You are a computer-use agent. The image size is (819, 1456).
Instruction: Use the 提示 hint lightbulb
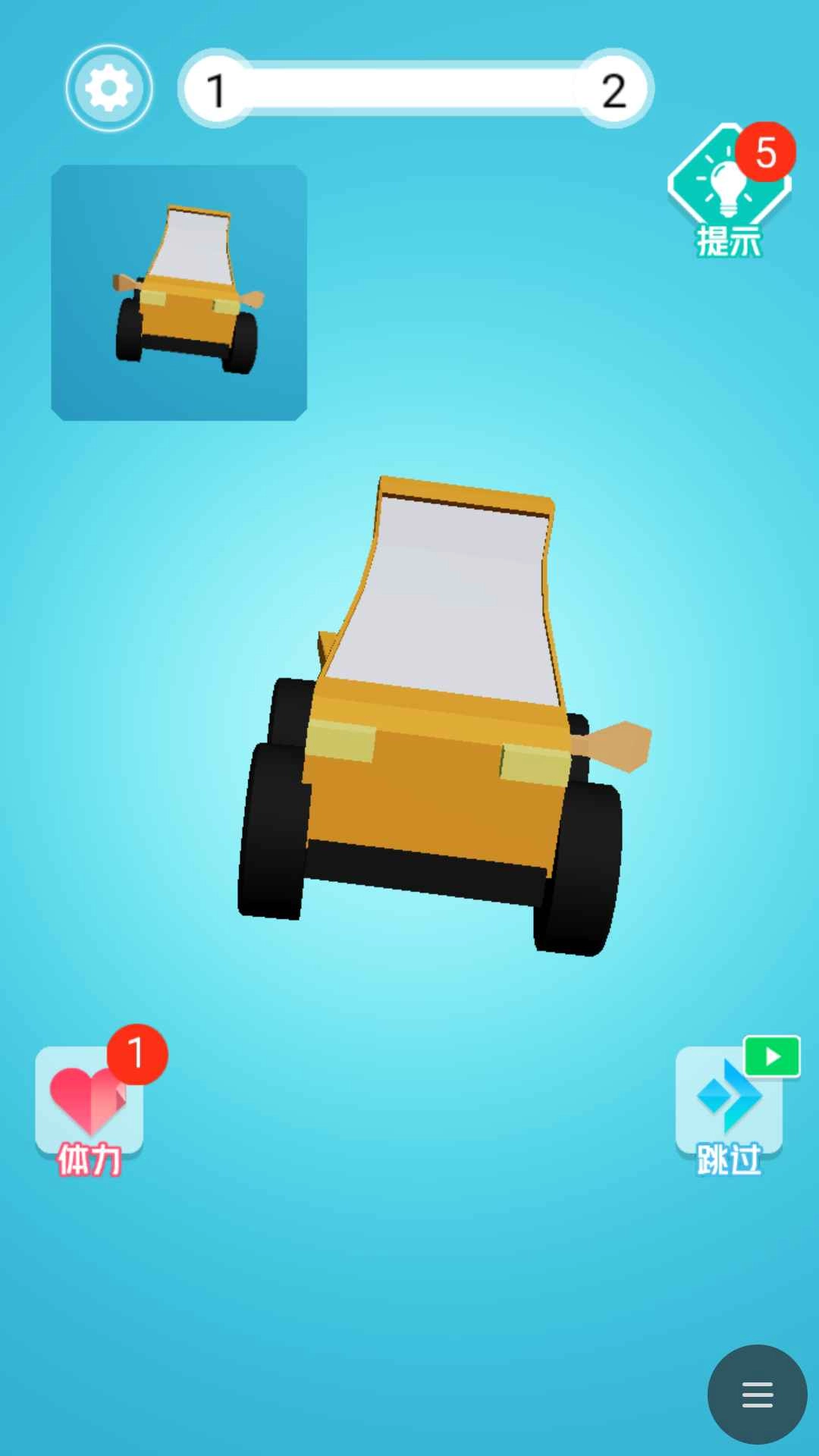pyautogui.click(x=729, y=191)
